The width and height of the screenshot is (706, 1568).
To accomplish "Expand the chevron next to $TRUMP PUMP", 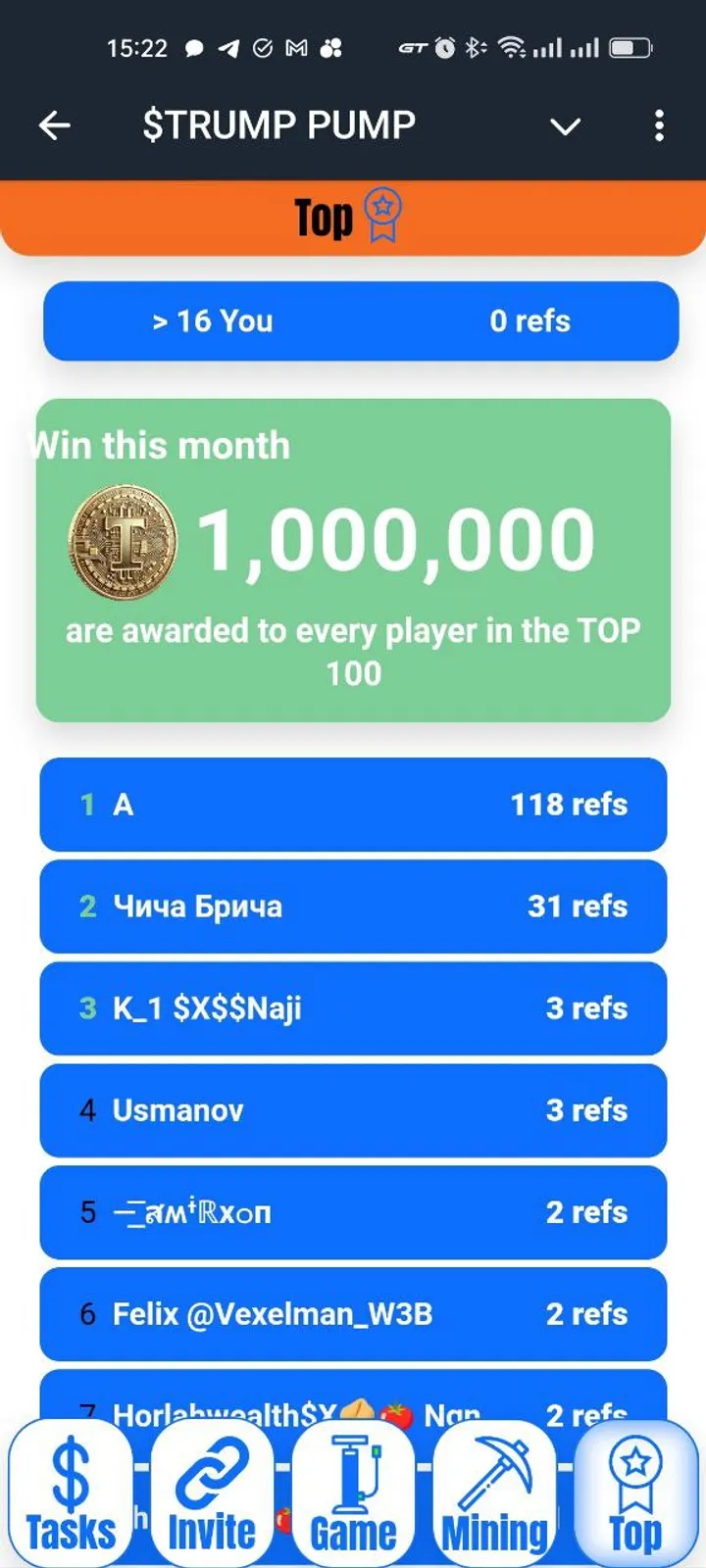I will pyautogui.click(x=565, y=126).
